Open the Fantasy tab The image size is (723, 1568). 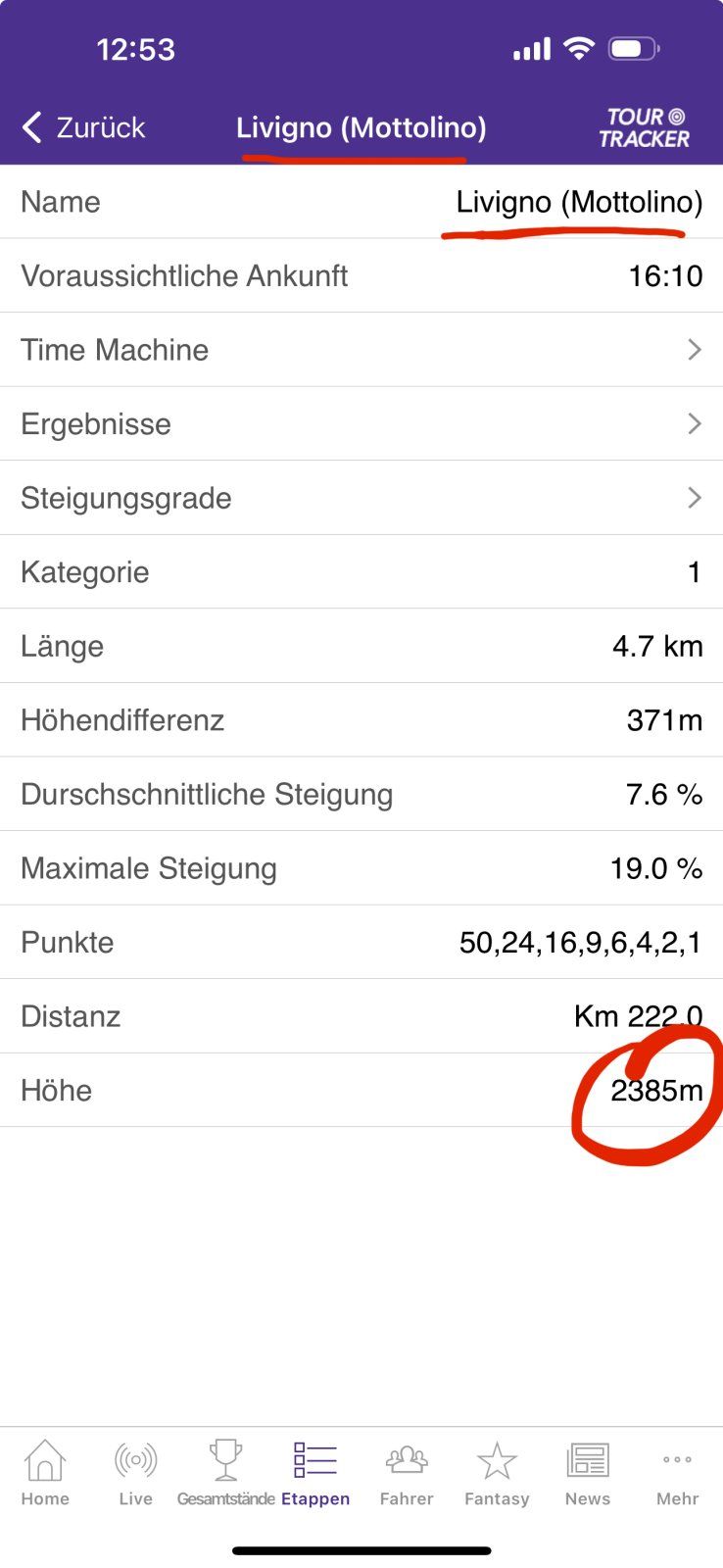tap(497, 1473)
